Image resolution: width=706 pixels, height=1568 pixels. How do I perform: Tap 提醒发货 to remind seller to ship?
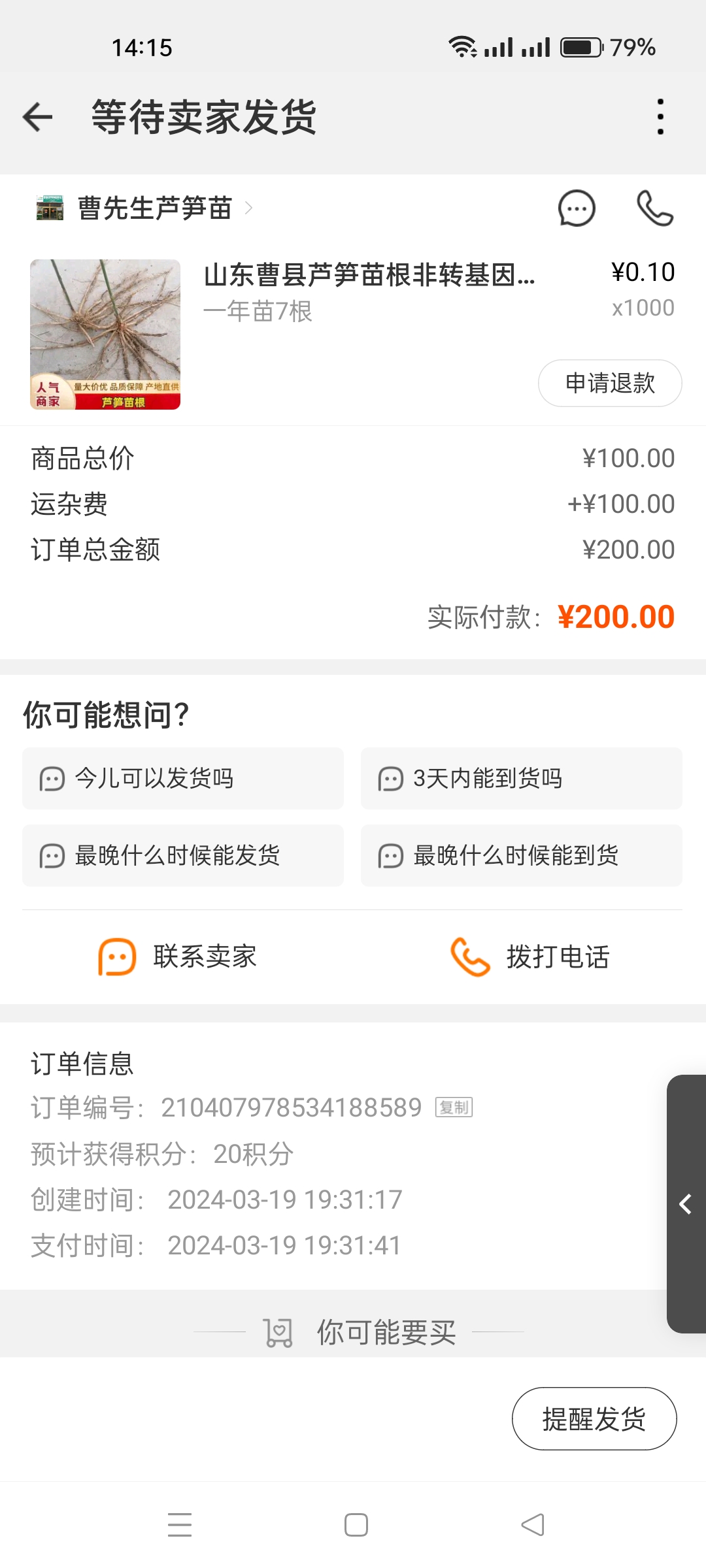click(594, 1419)
